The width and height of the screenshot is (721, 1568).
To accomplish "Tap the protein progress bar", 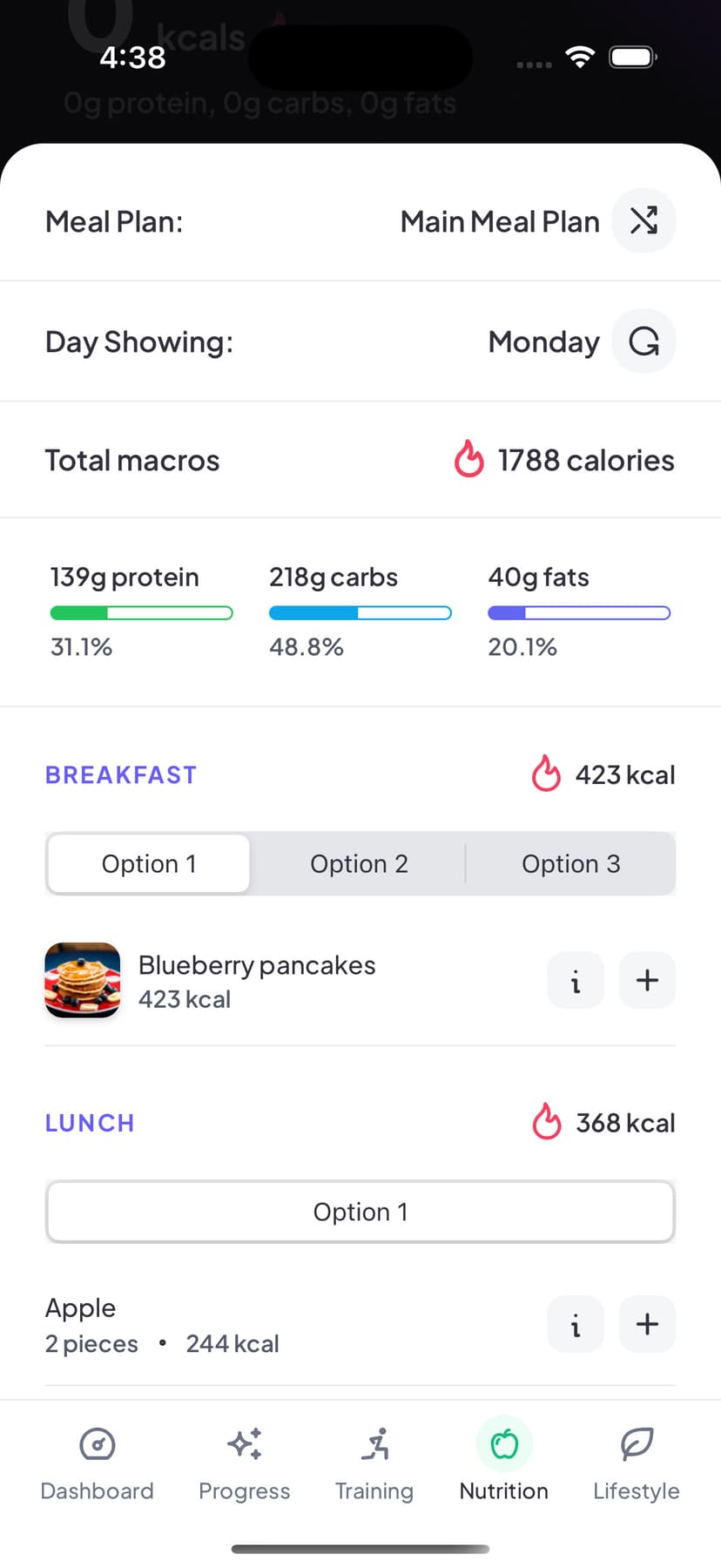I will point(141,612).
